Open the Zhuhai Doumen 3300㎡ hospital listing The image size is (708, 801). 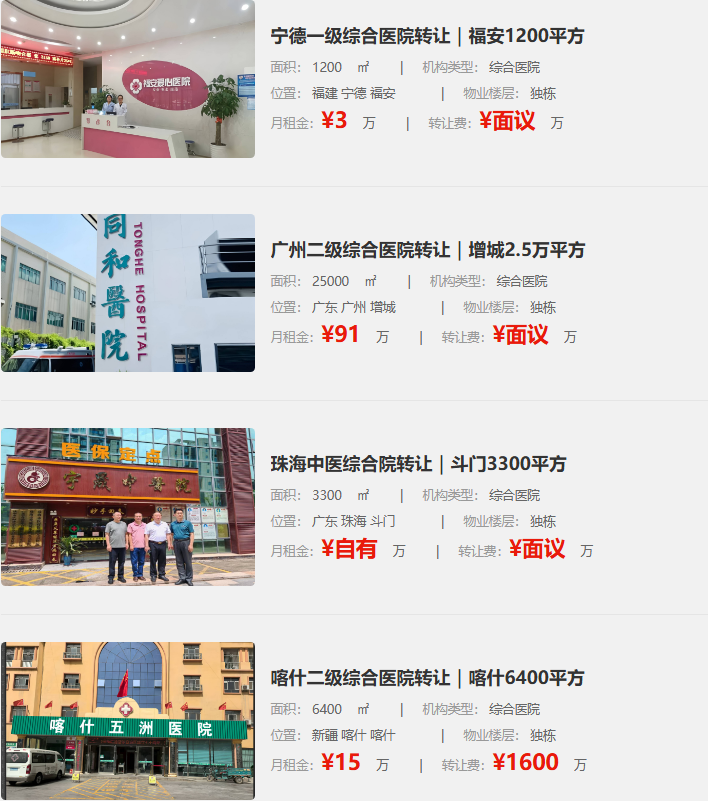tap(418, 464)
